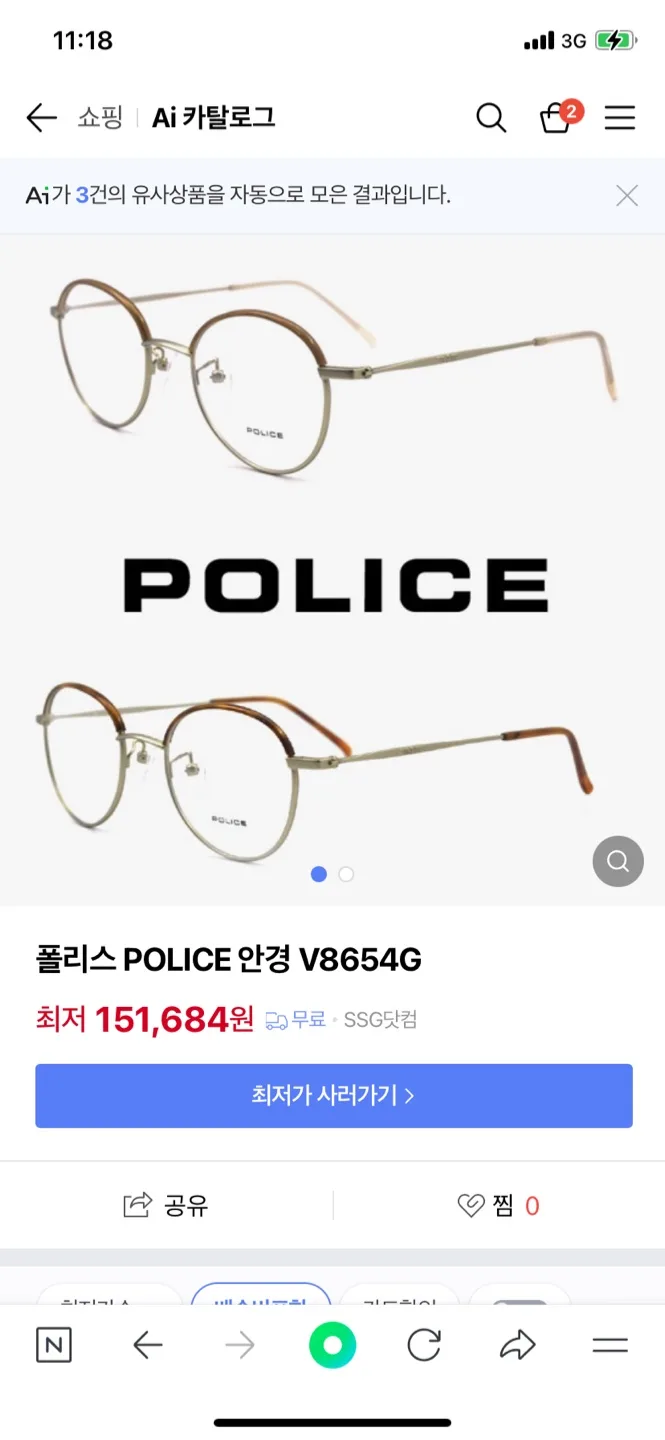Open the shopping cart with 2 items
Image resolution: width=665 pixels, height=1440 pixels.
click(x=556, y=118)
